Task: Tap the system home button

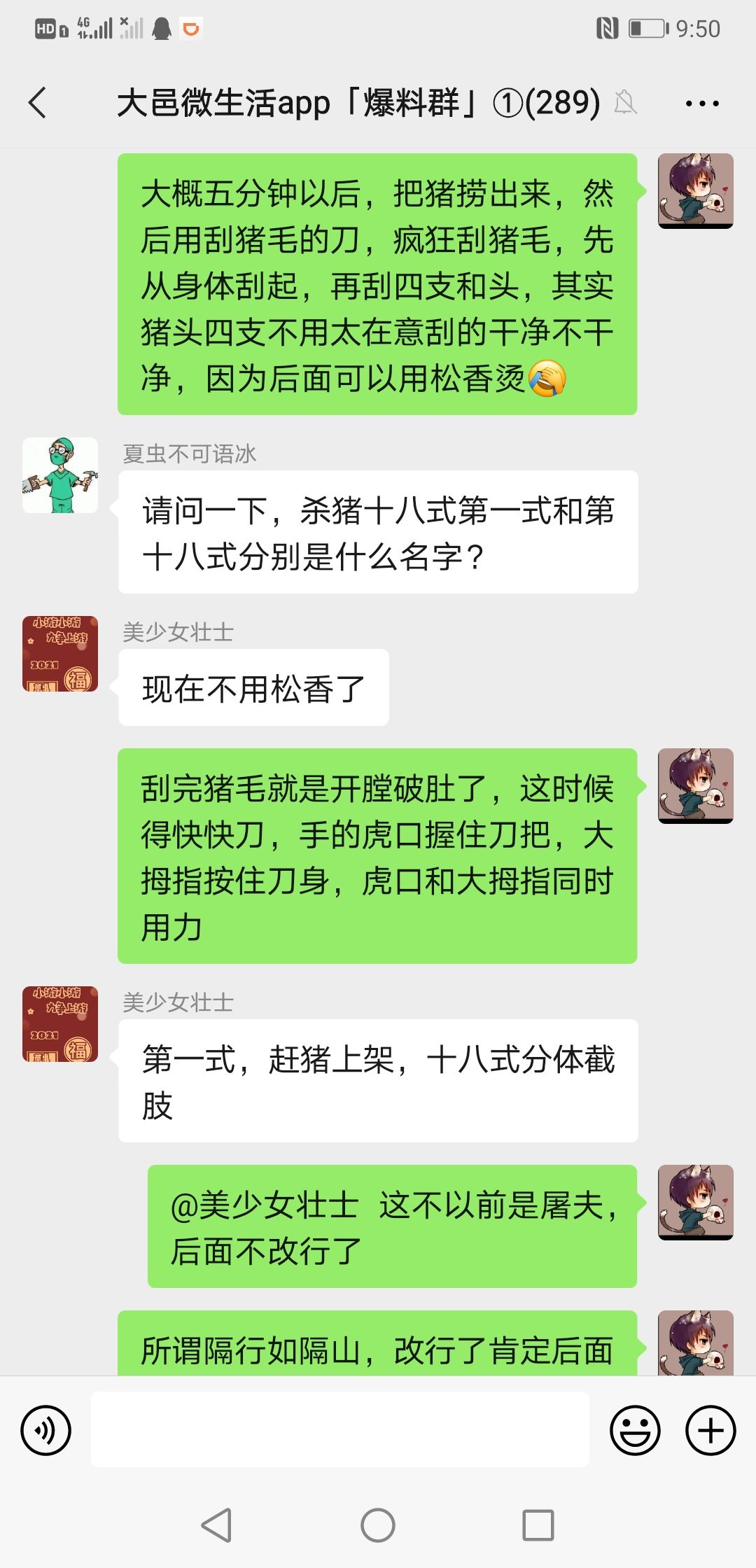Action: pos(378,1525)
